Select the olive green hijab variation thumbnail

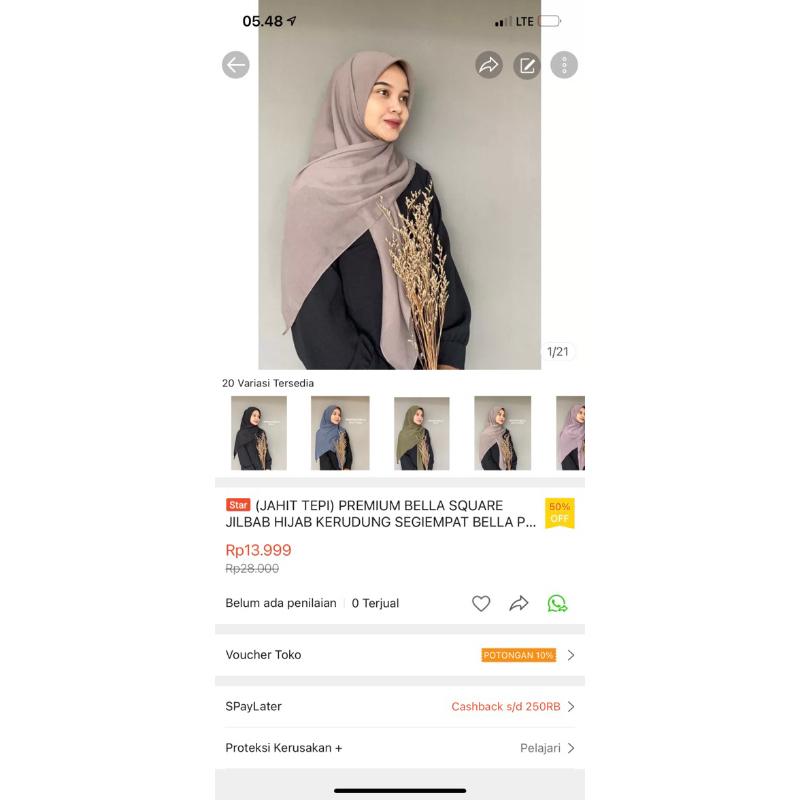tap(421, 433)
